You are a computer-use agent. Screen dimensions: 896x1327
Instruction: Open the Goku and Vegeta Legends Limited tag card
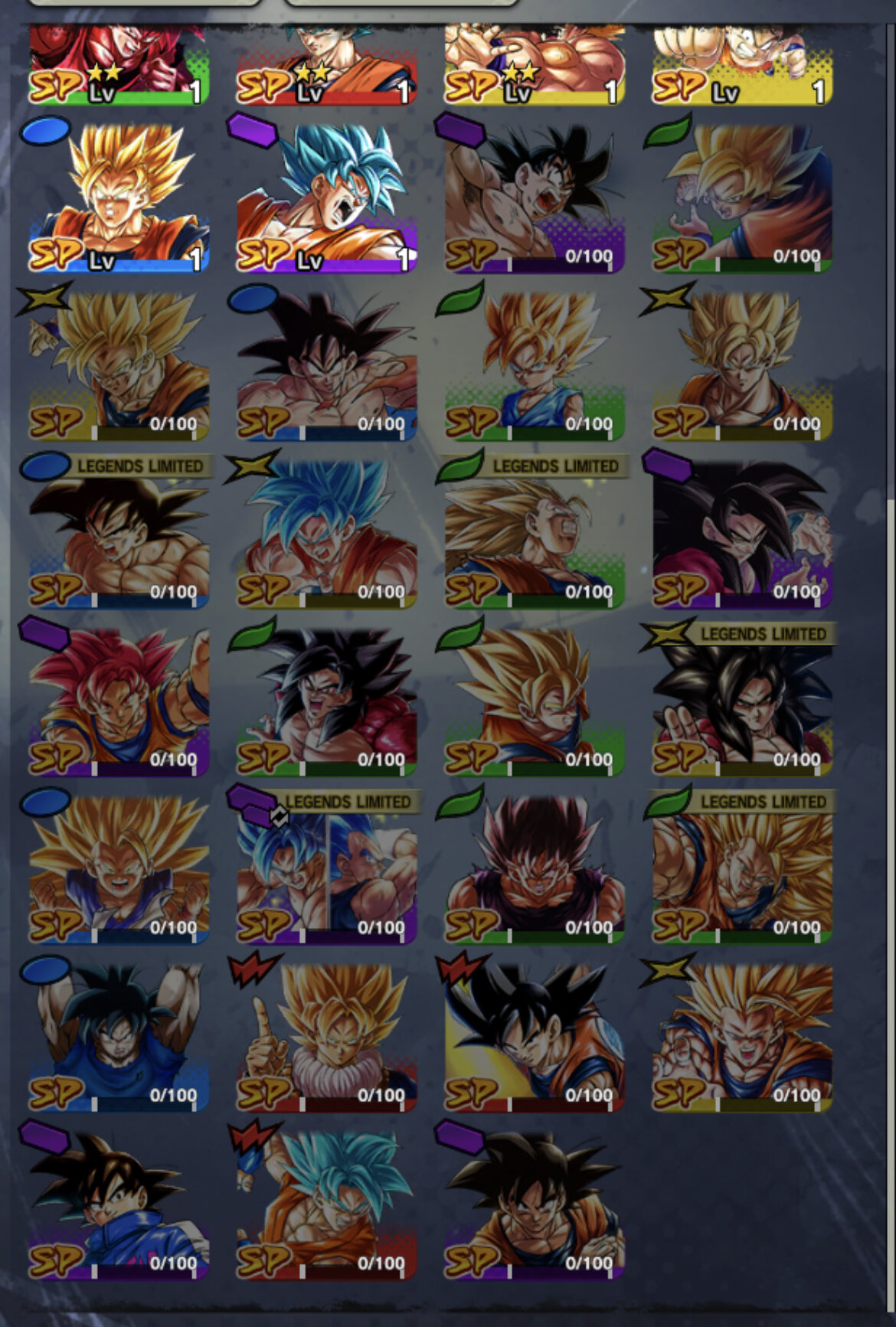pos(326,868)
